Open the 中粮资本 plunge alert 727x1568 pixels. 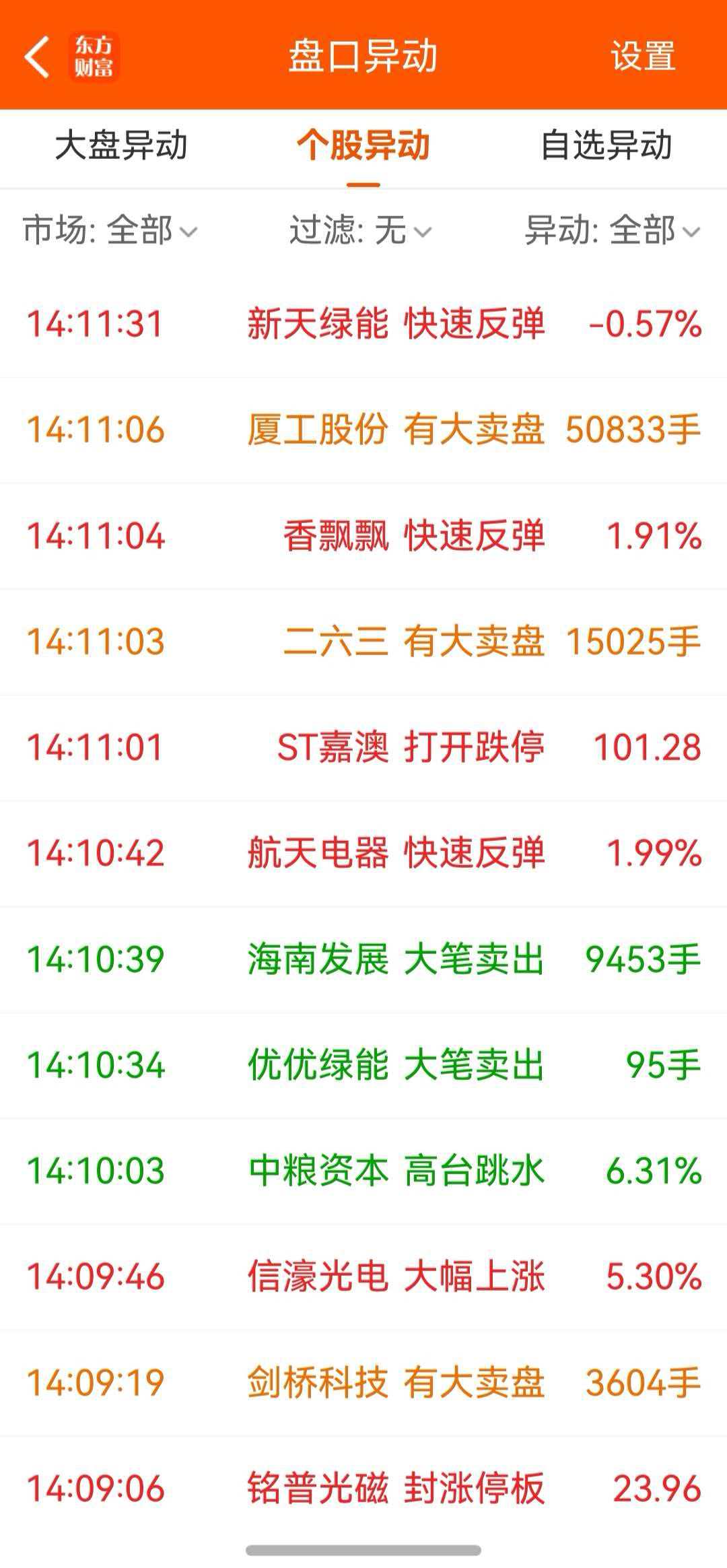363,1171
